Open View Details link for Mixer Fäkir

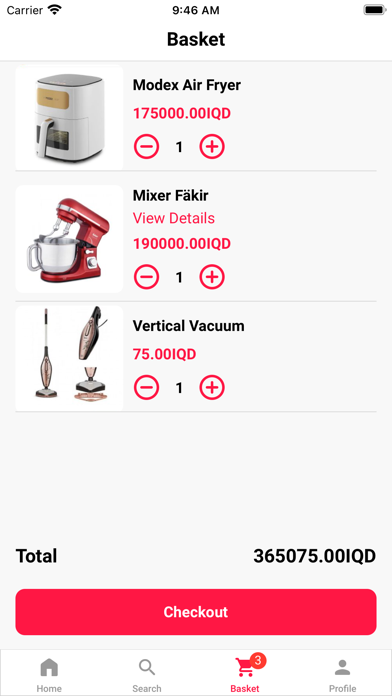174,218
